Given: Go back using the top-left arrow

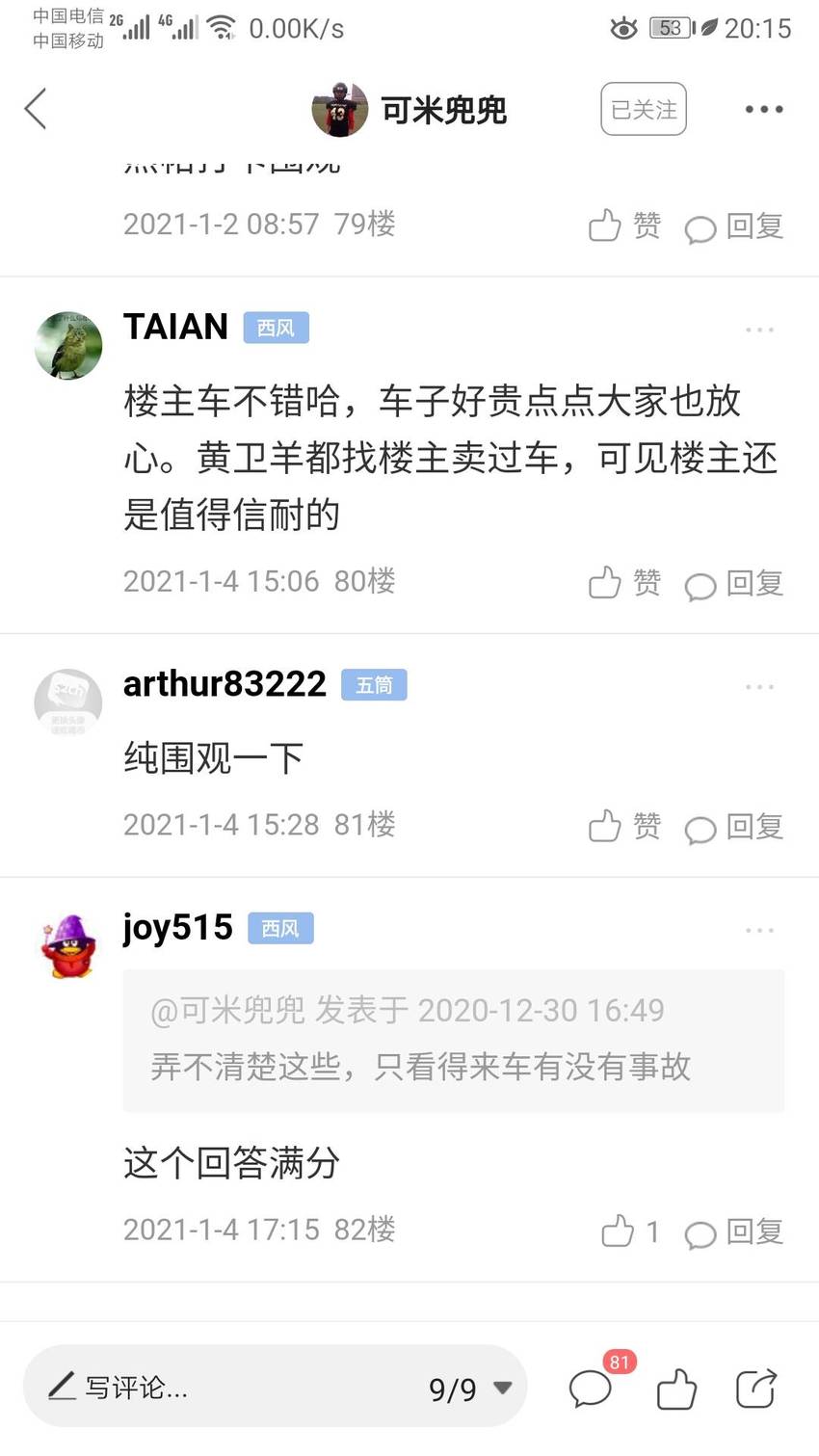Looking at the screenshot, I should click(x=36, y=109).
